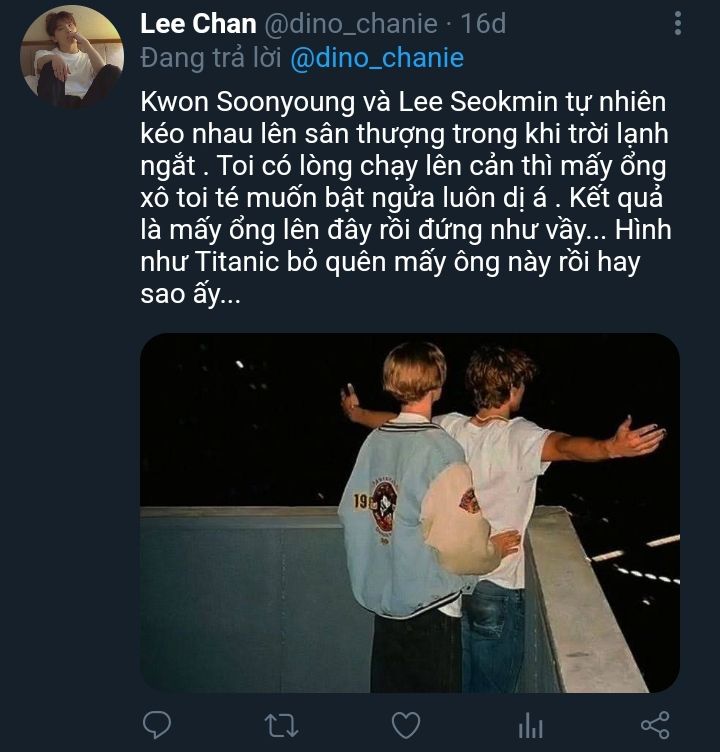View the attached rooftop photo
Image resolution: width=720 pixels, height=752 pixels.
(x=409, y=512)
